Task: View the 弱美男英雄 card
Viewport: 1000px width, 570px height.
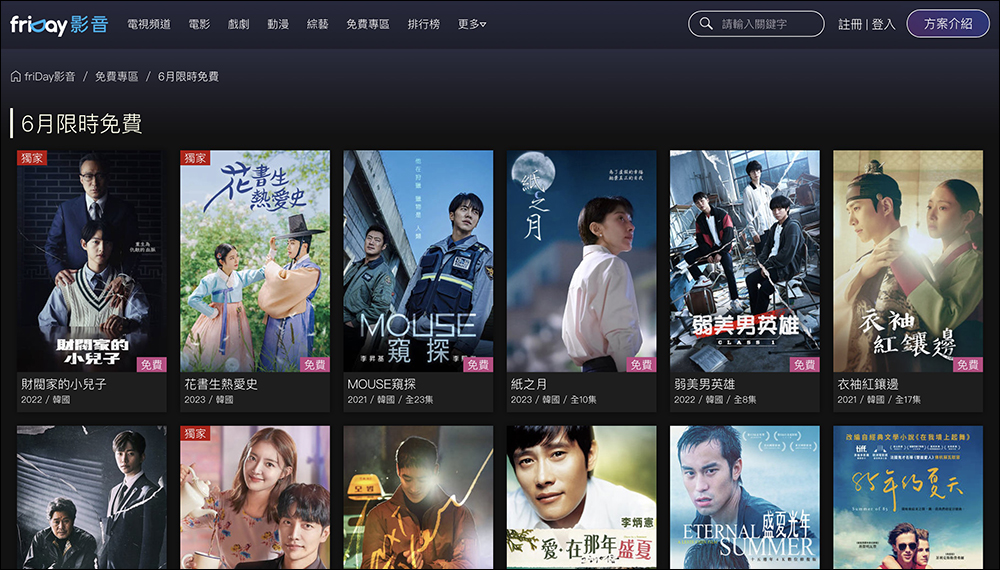Action: (x=744, y=262)
